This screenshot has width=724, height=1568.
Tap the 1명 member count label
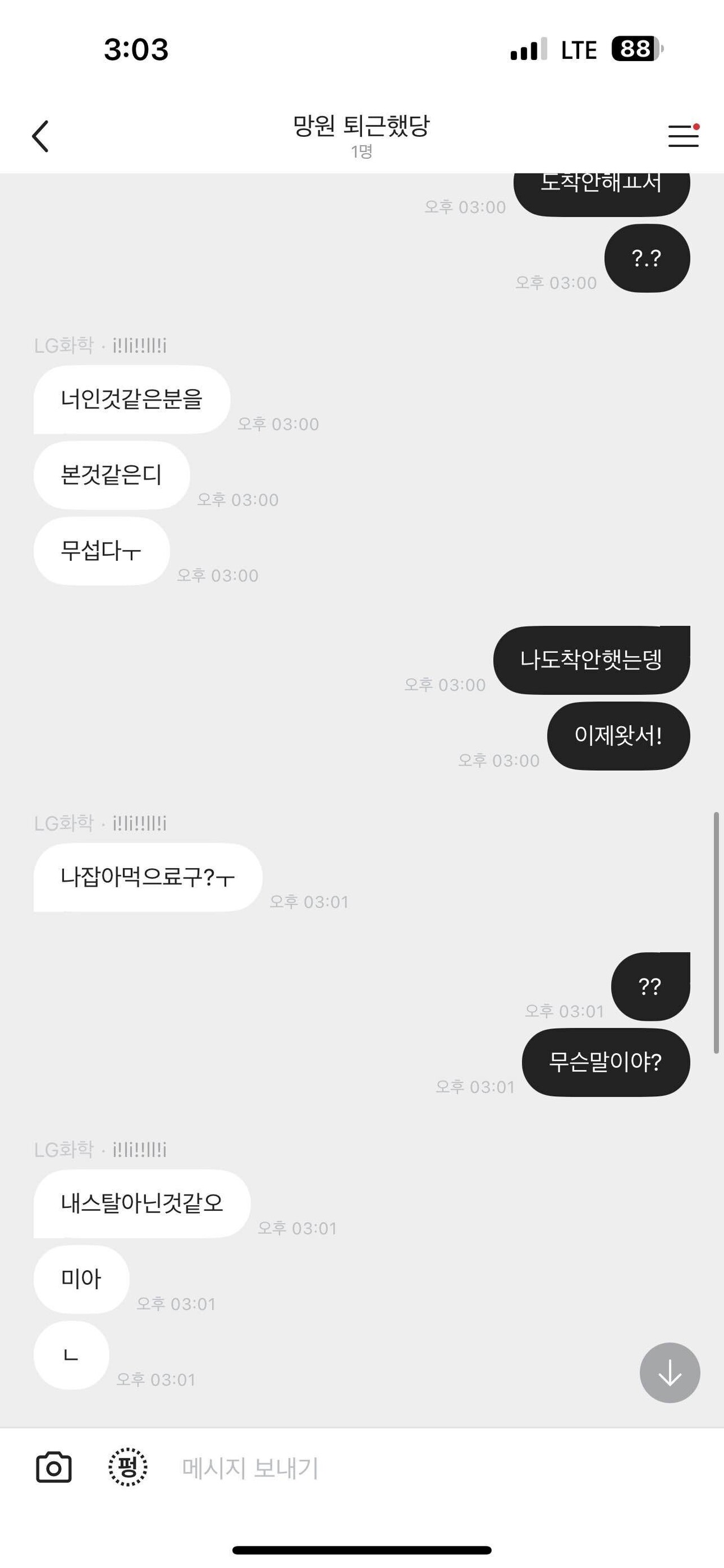coord(361,151)
